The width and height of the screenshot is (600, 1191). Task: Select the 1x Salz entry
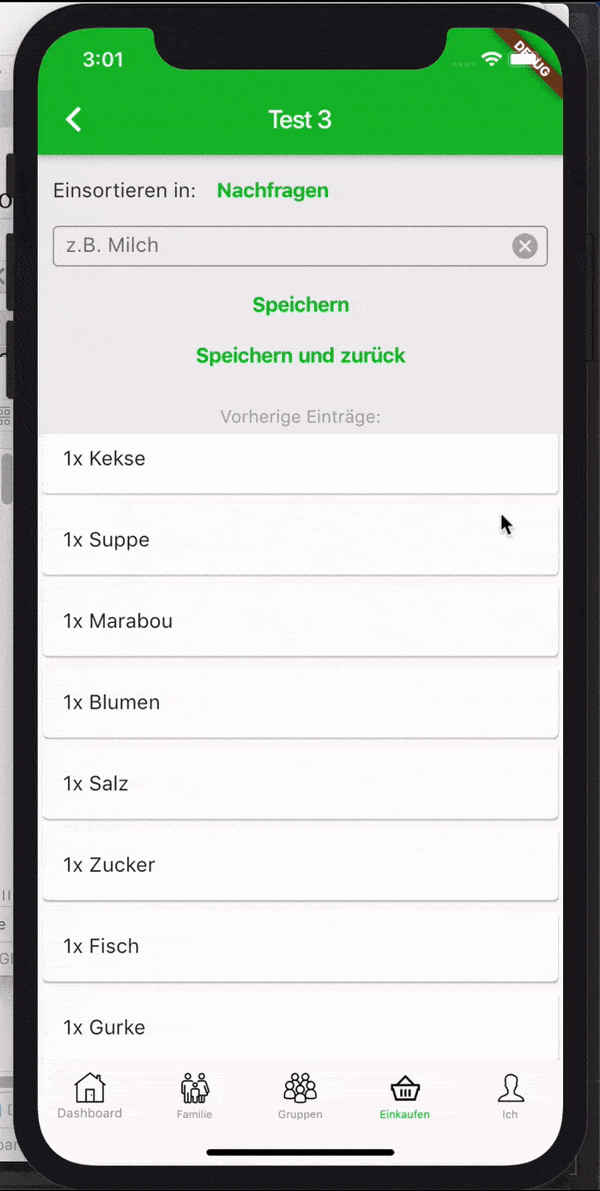tap(300, 783)
